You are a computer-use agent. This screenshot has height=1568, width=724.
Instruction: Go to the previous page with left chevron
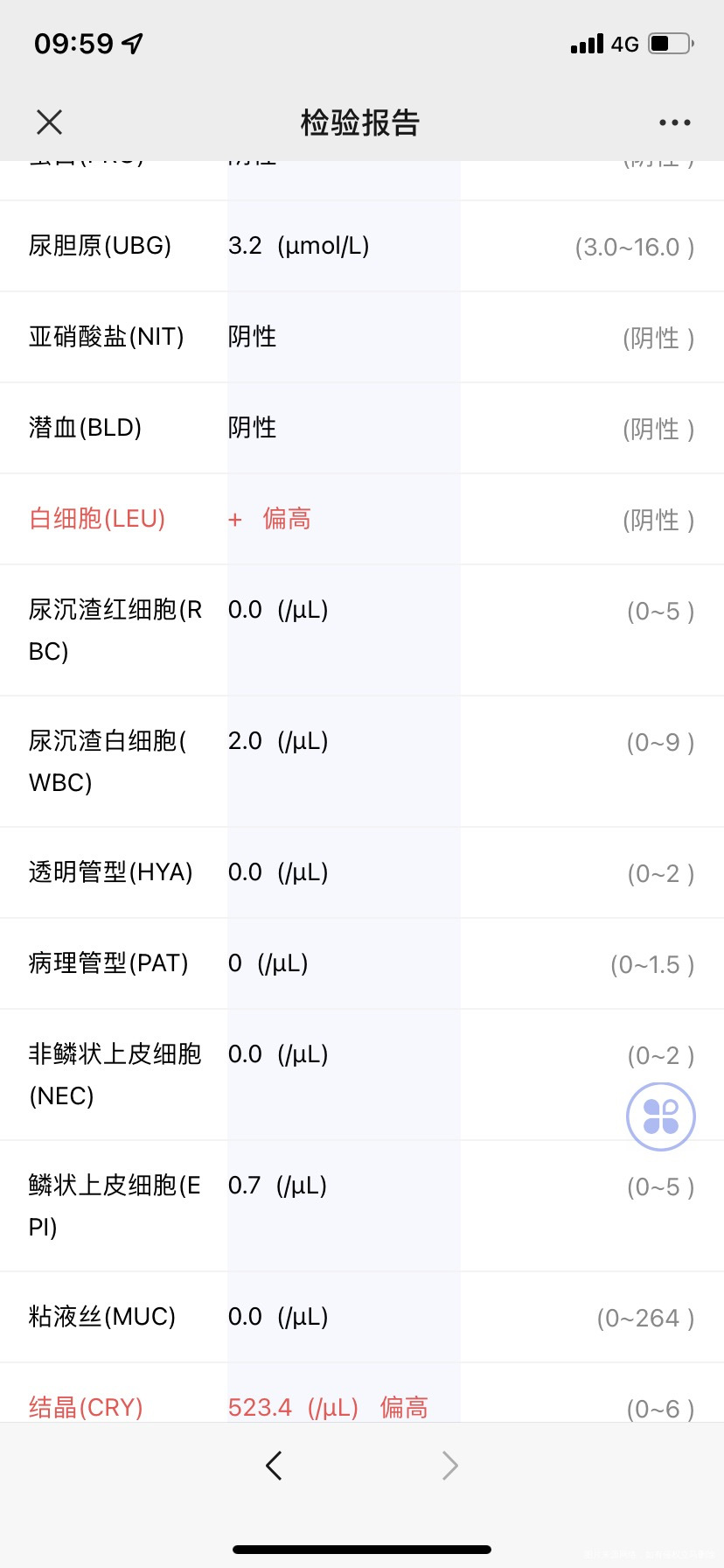(274, 1465)
